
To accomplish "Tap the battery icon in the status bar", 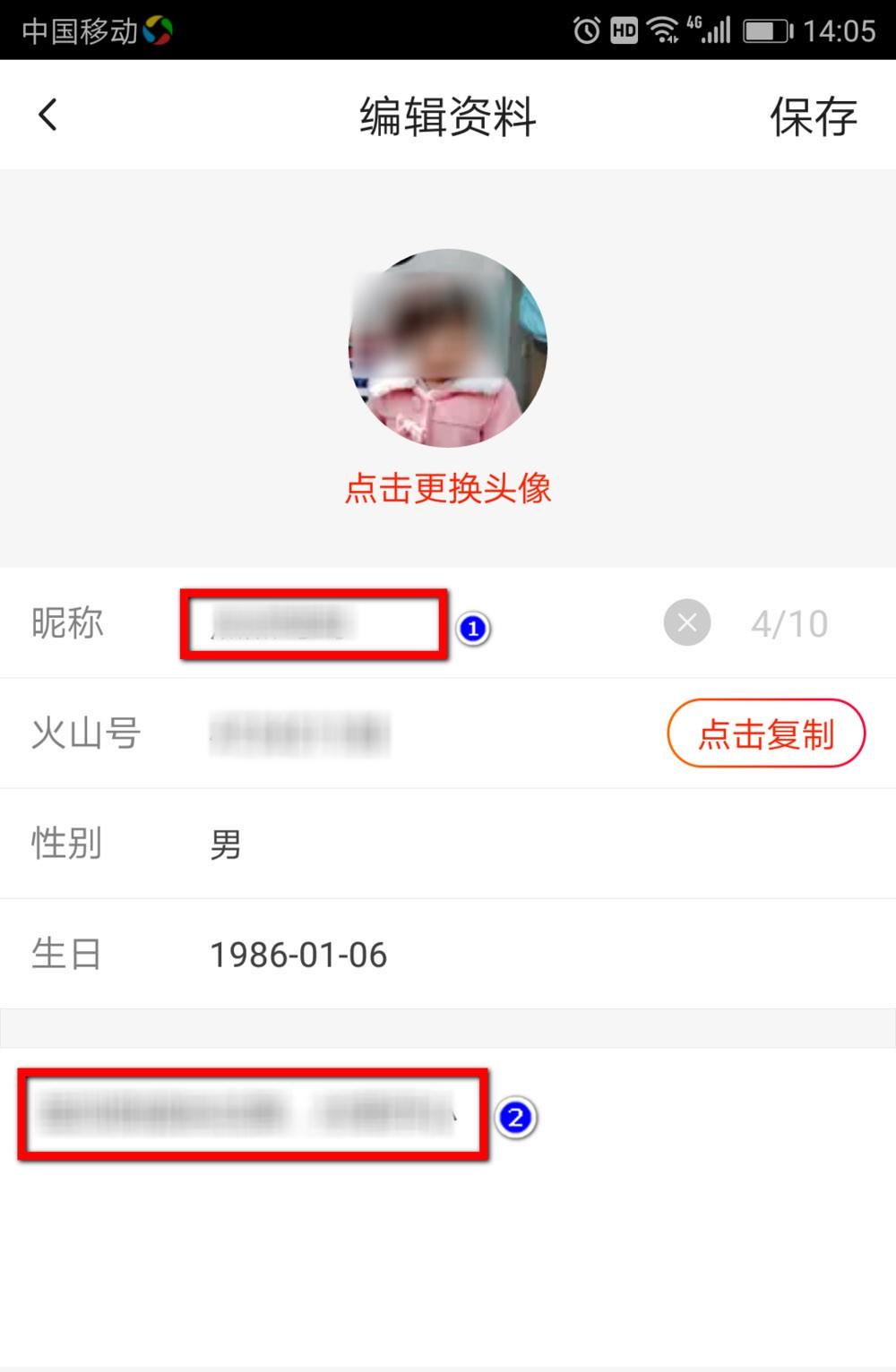I will (x=767, y=30).
